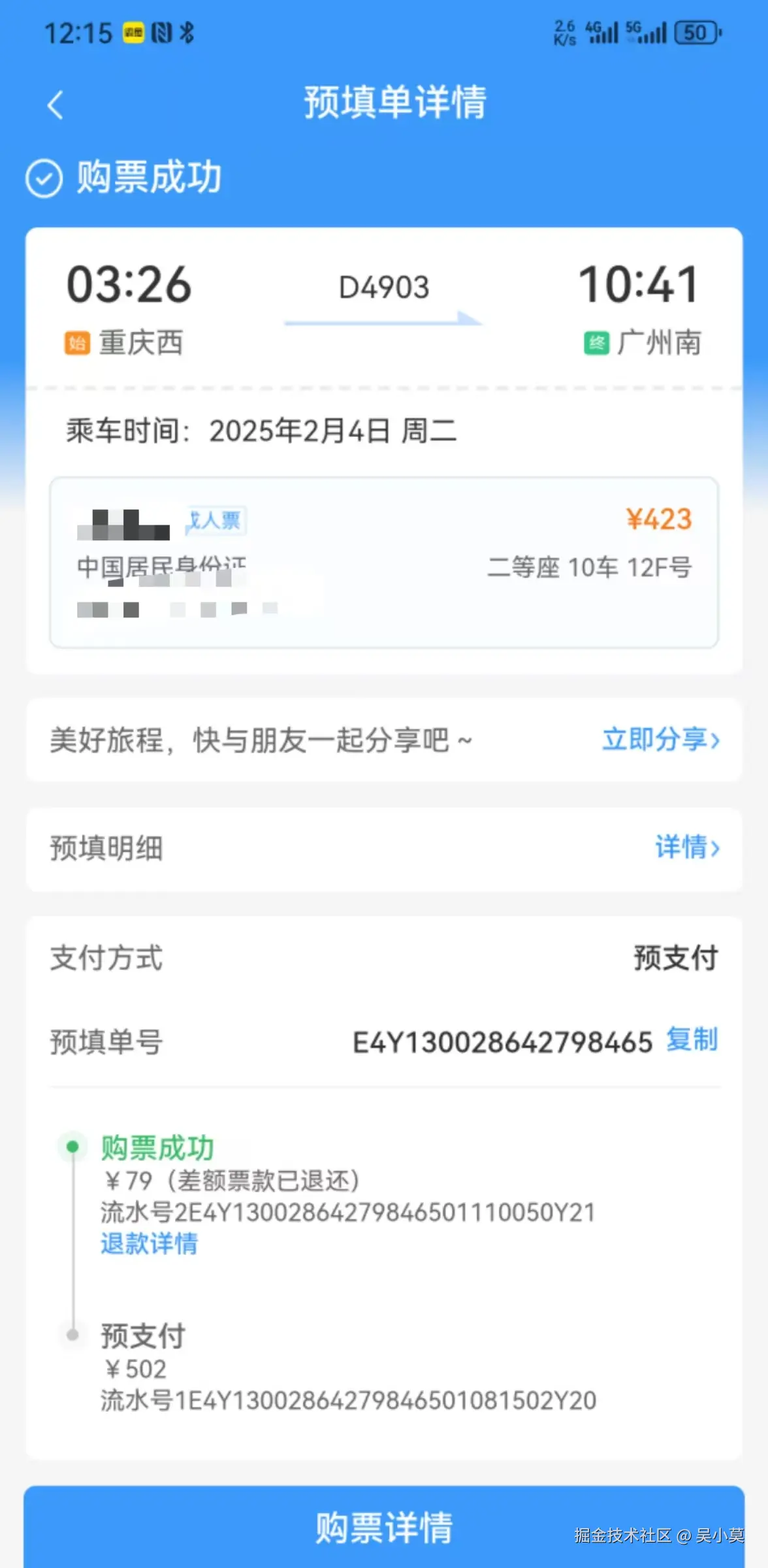Image resolution: width=768 pixels, height=1568 pixels.
Task: Click the passenger ticket card showing ¥423
Action: pyautogui.click(x=384, y=562)
